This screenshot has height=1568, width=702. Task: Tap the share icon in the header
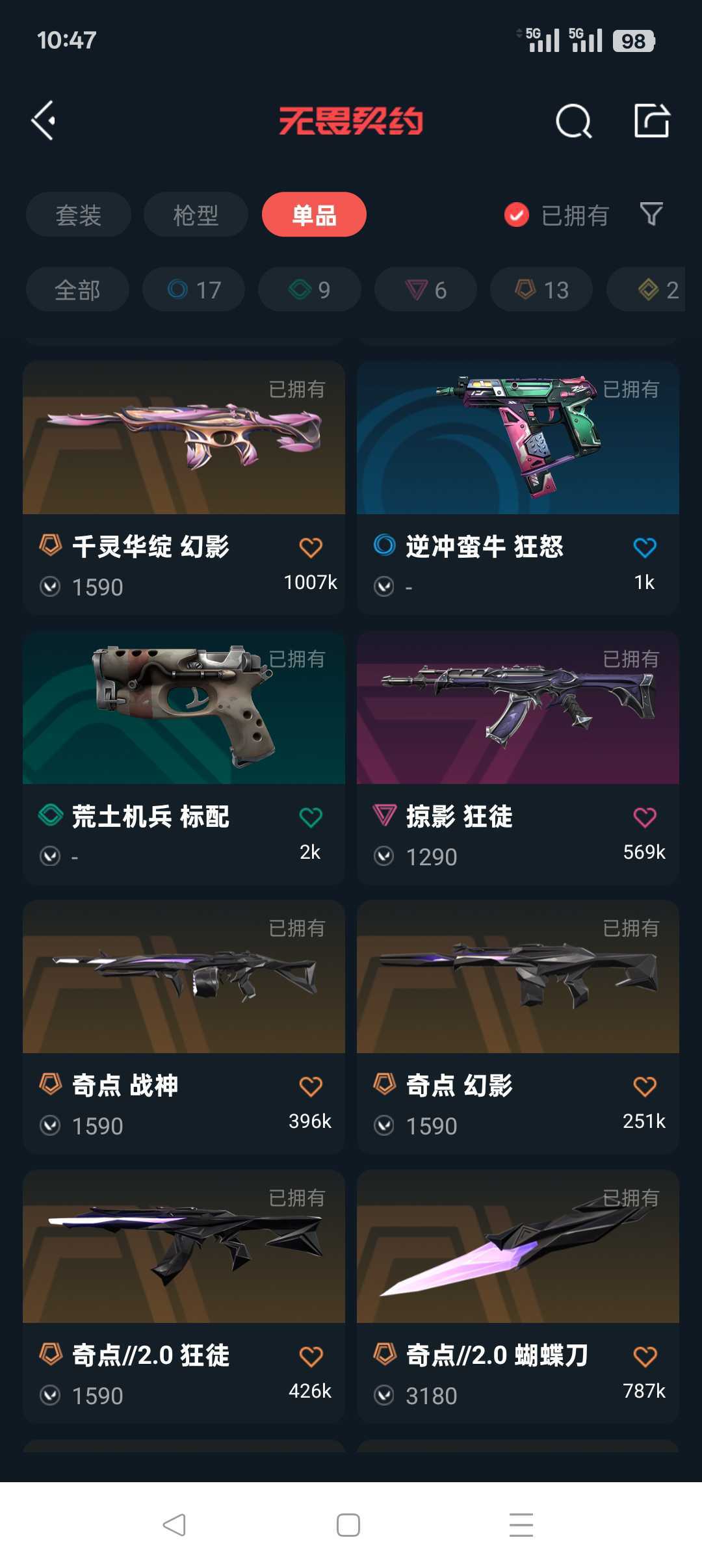tap(652, 120)
